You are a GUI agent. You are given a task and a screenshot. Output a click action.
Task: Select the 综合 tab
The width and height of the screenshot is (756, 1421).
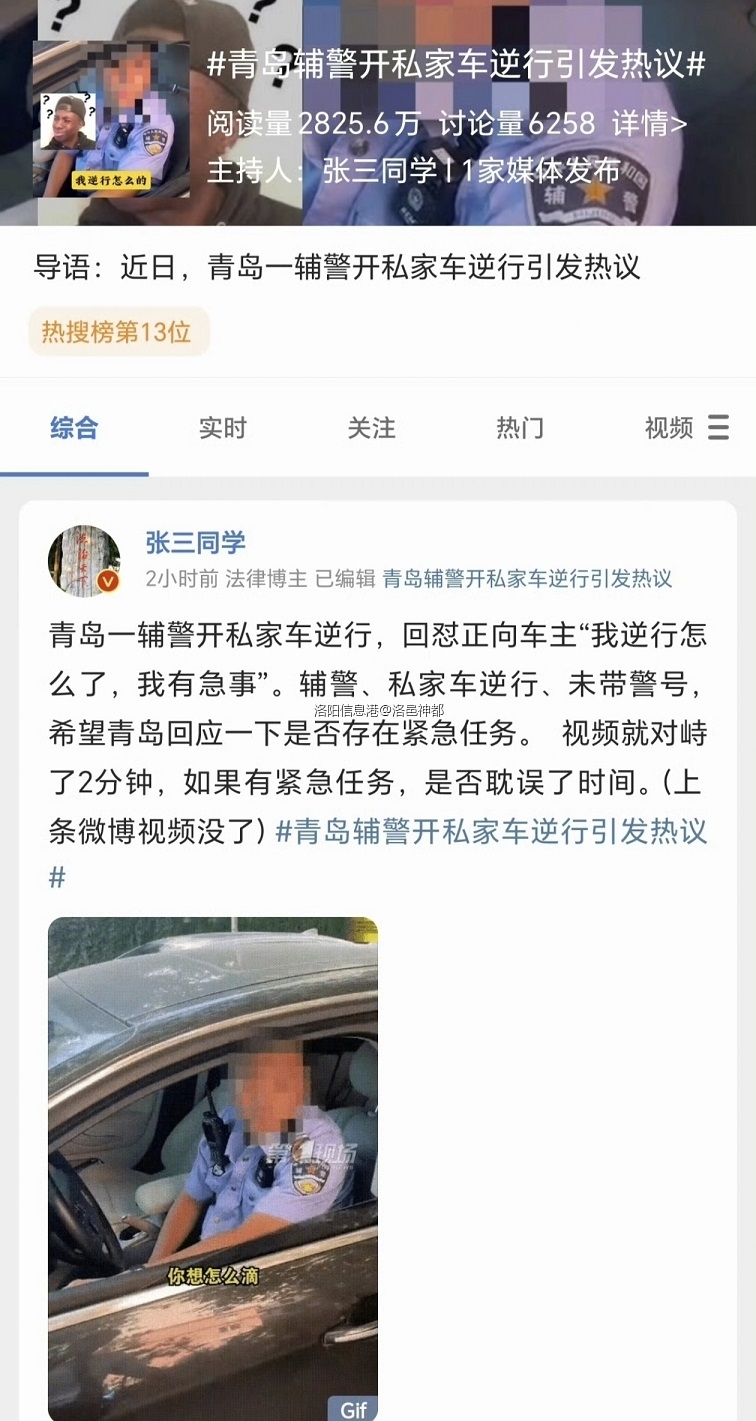74,428
